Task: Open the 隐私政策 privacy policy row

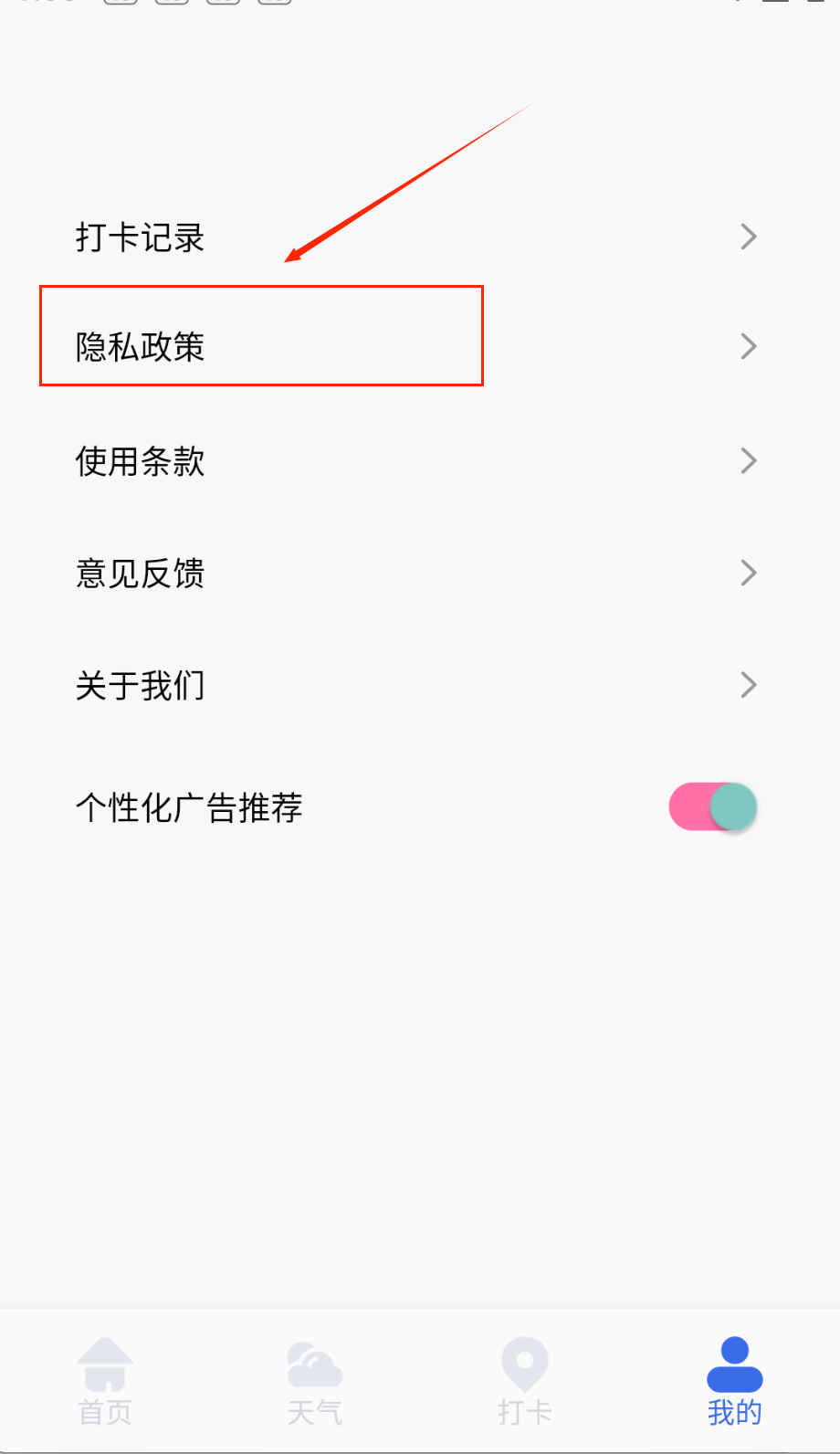Action: 141,347
